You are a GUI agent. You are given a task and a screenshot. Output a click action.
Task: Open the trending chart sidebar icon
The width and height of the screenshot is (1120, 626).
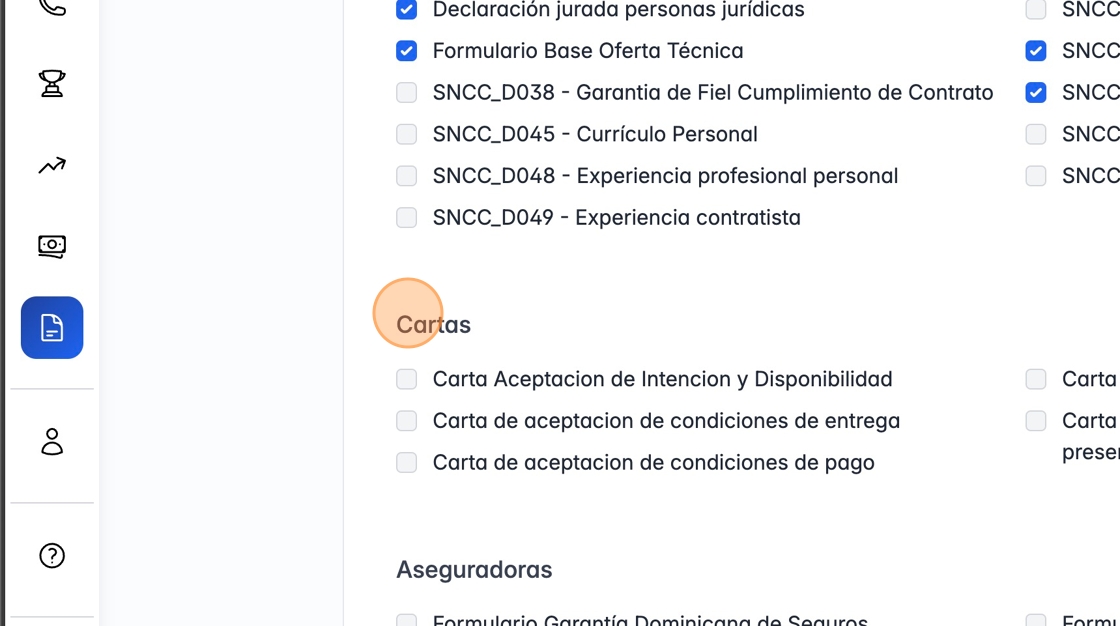click(52, 166)
